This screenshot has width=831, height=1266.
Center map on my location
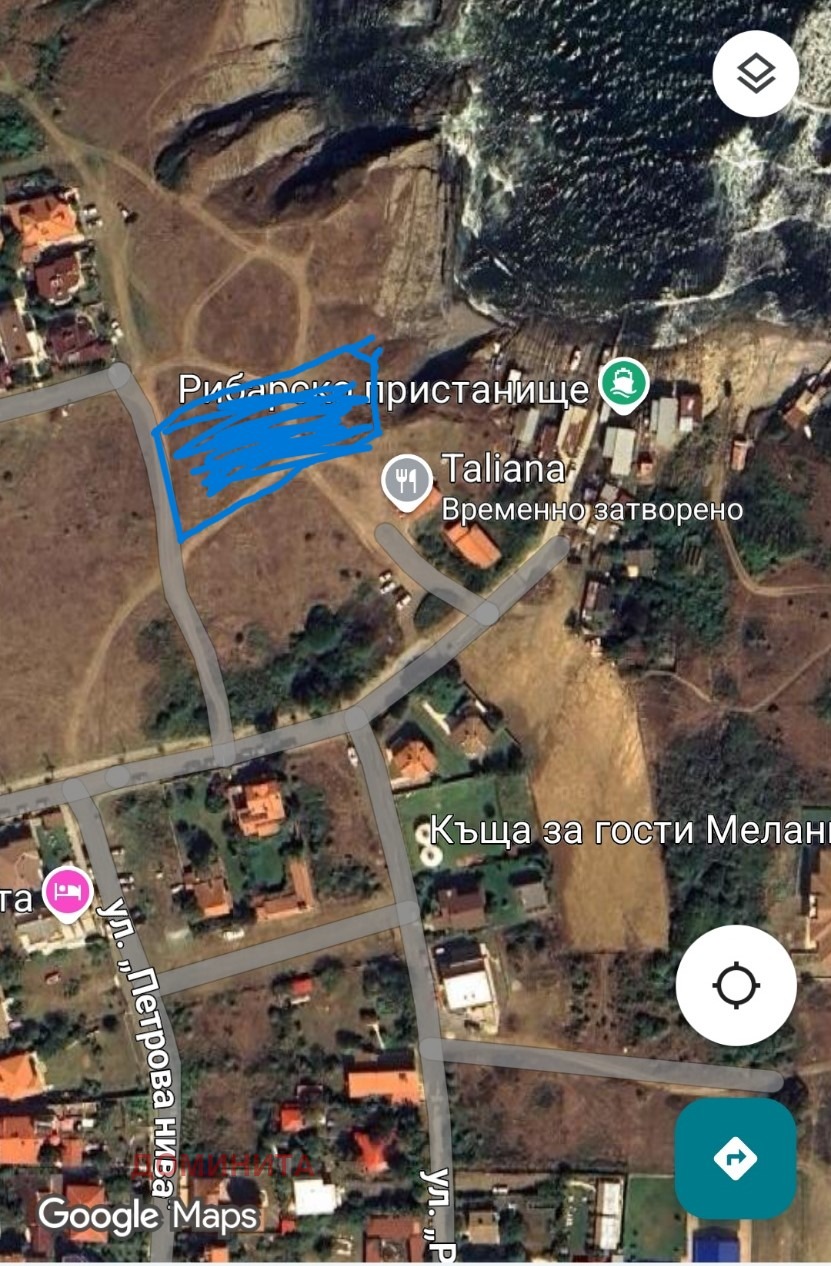[x=736, y=985]
